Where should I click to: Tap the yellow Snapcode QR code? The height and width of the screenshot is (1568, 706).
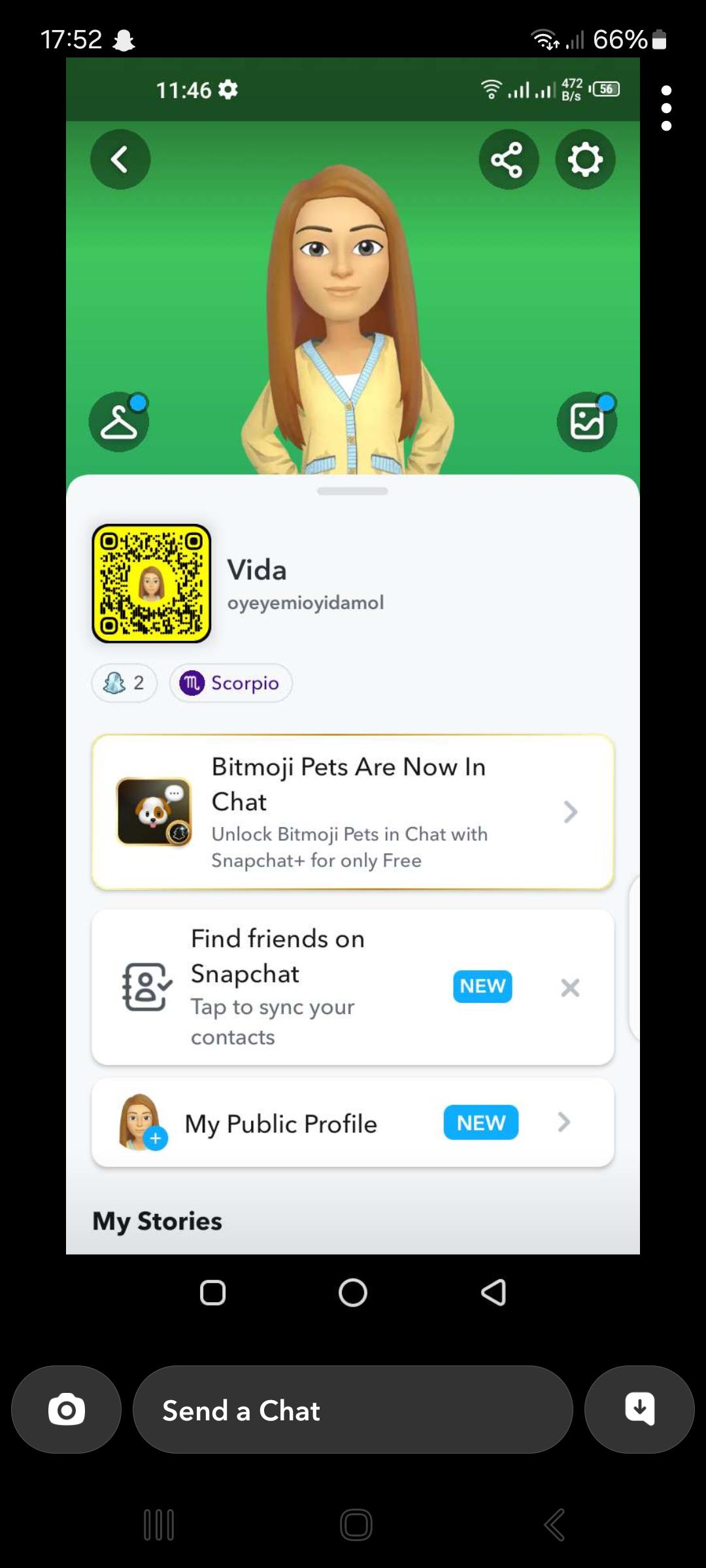tap(152, 581)
